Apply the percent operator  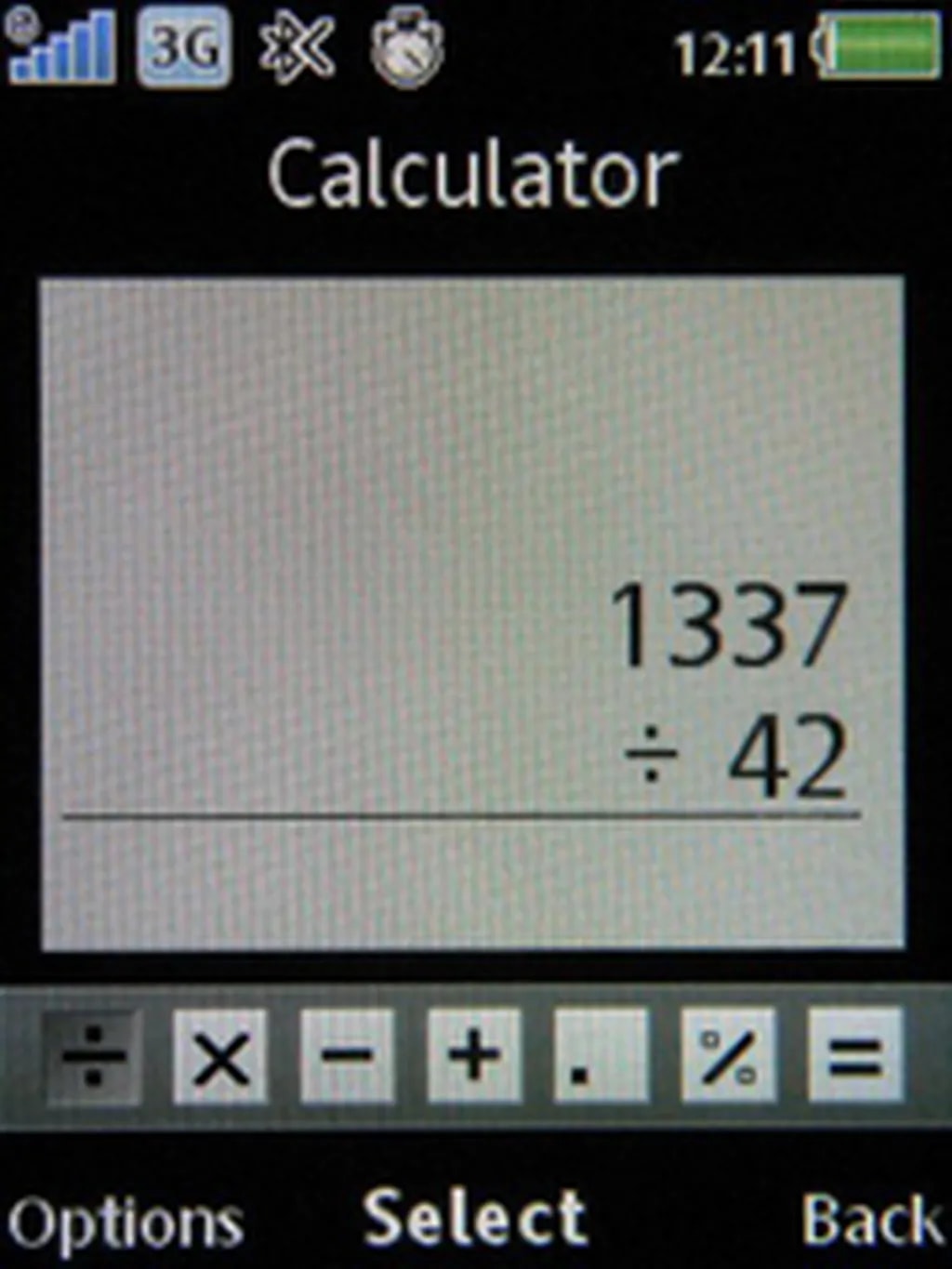point(728,1056)
